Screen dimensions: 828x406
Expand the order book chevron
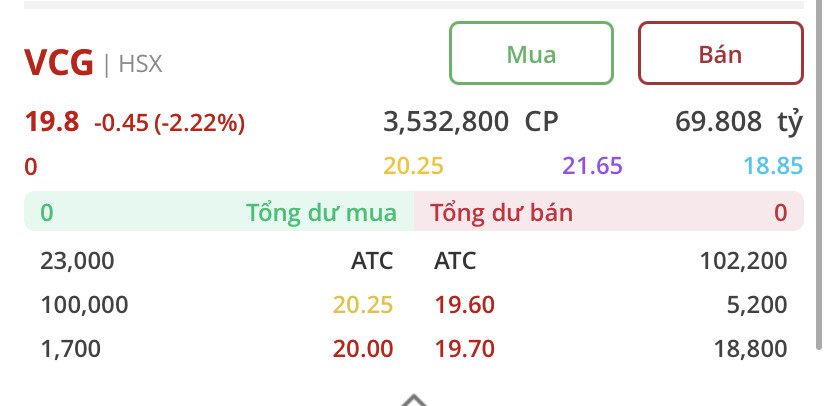click(x=414, y=399)
